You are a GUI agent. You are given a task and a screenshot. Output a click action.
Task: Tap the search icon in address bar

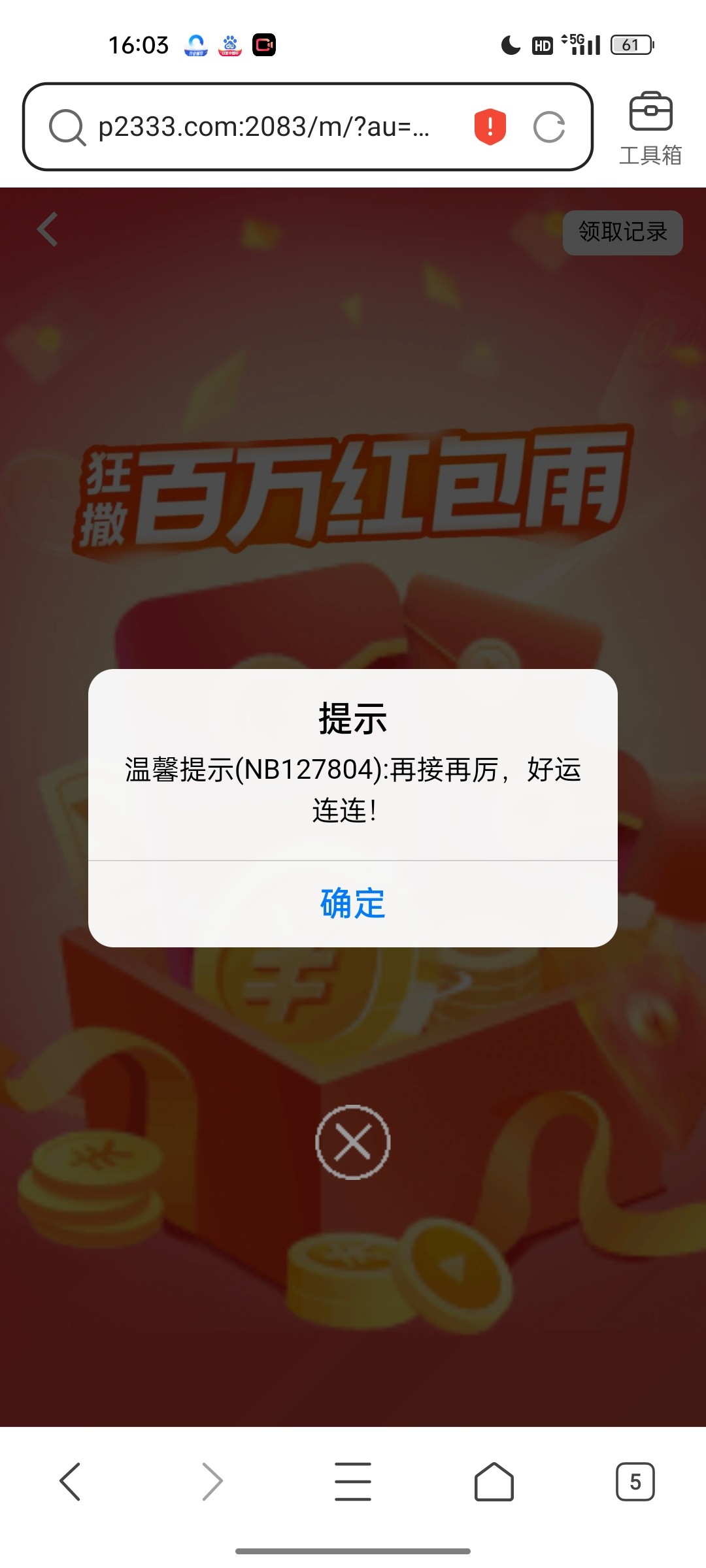[67, 127]
